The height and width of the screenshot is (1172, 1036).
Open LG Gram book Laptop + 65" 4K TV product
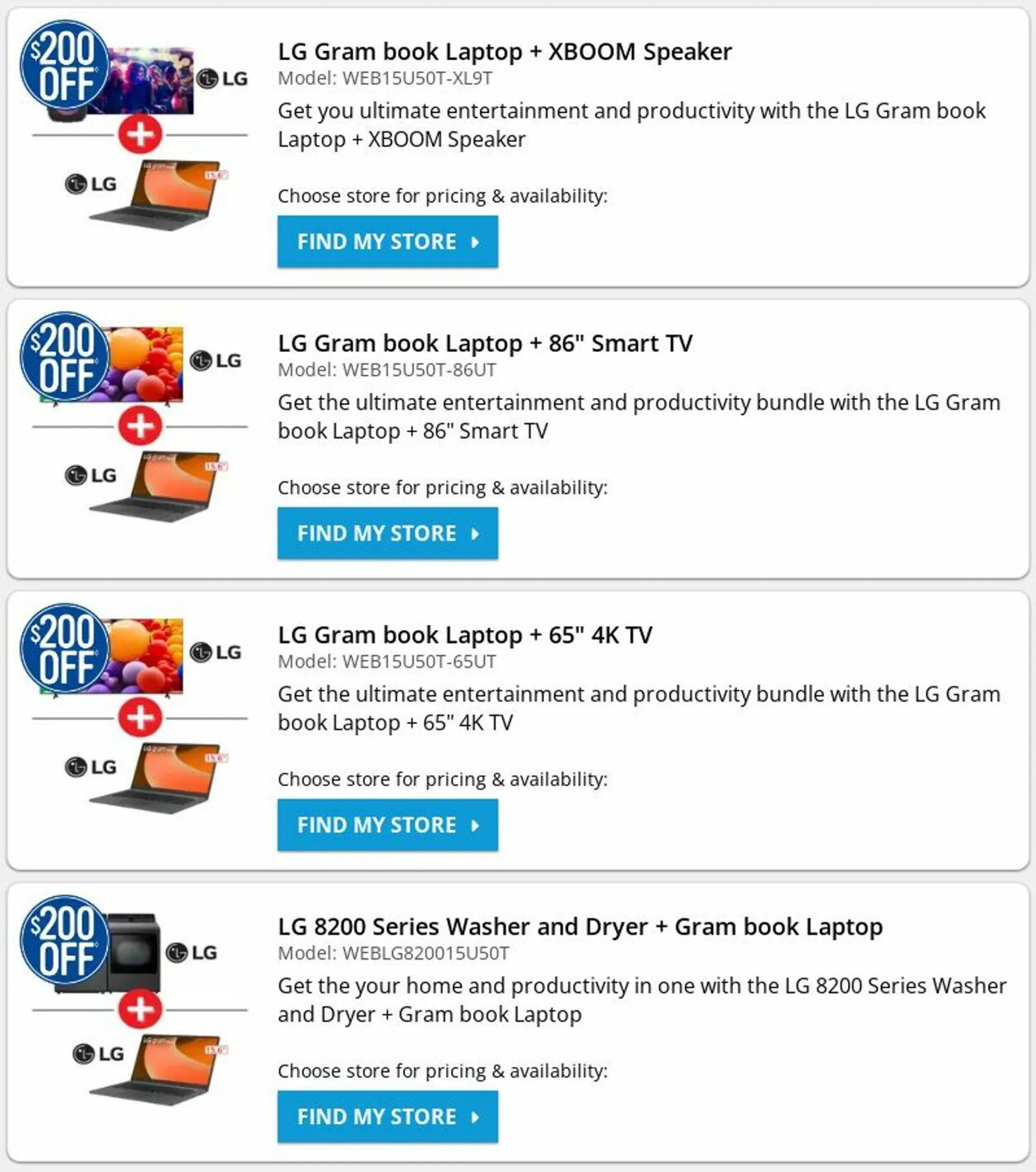click(465, 635)
